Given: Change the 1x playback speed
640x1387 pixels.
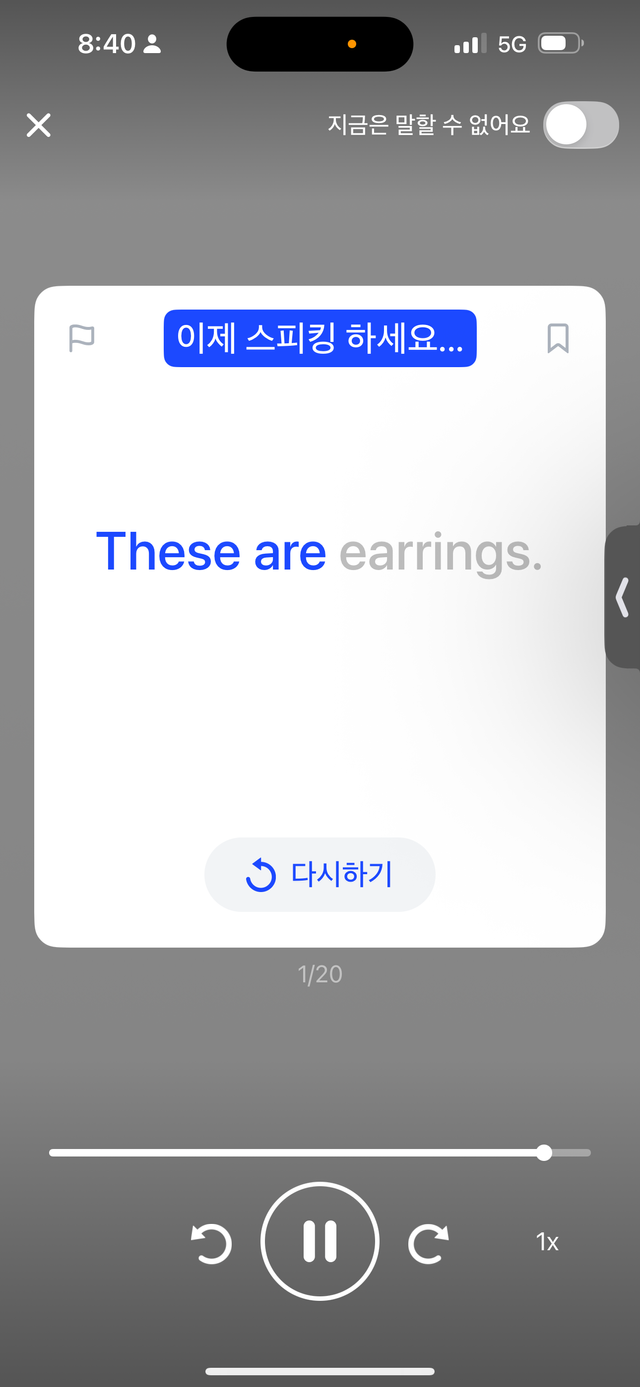Looking at the screenshot, I should [x=547, y=1242].
